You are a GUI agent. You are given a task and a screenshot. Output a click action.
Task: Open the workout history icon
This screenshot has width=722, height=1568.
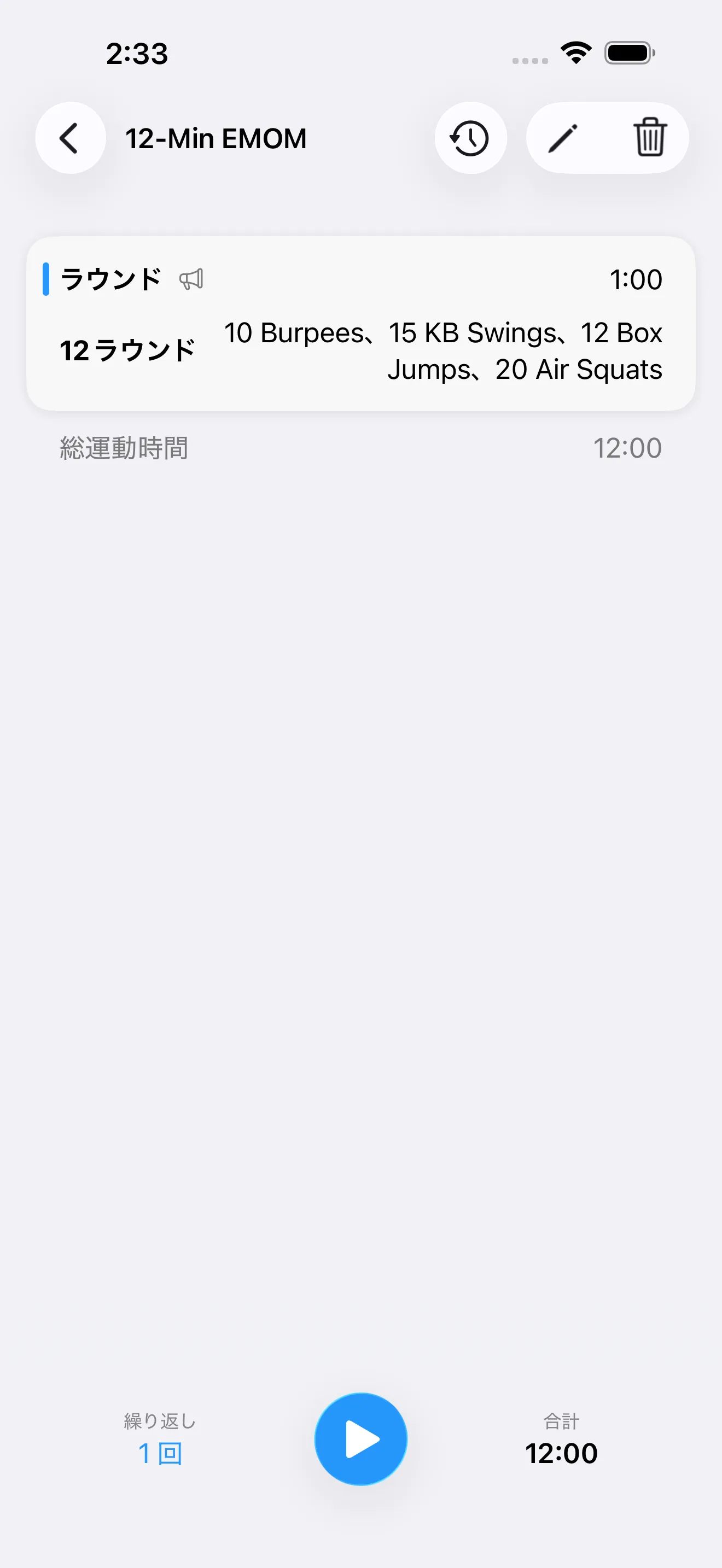tap(470, 138)
